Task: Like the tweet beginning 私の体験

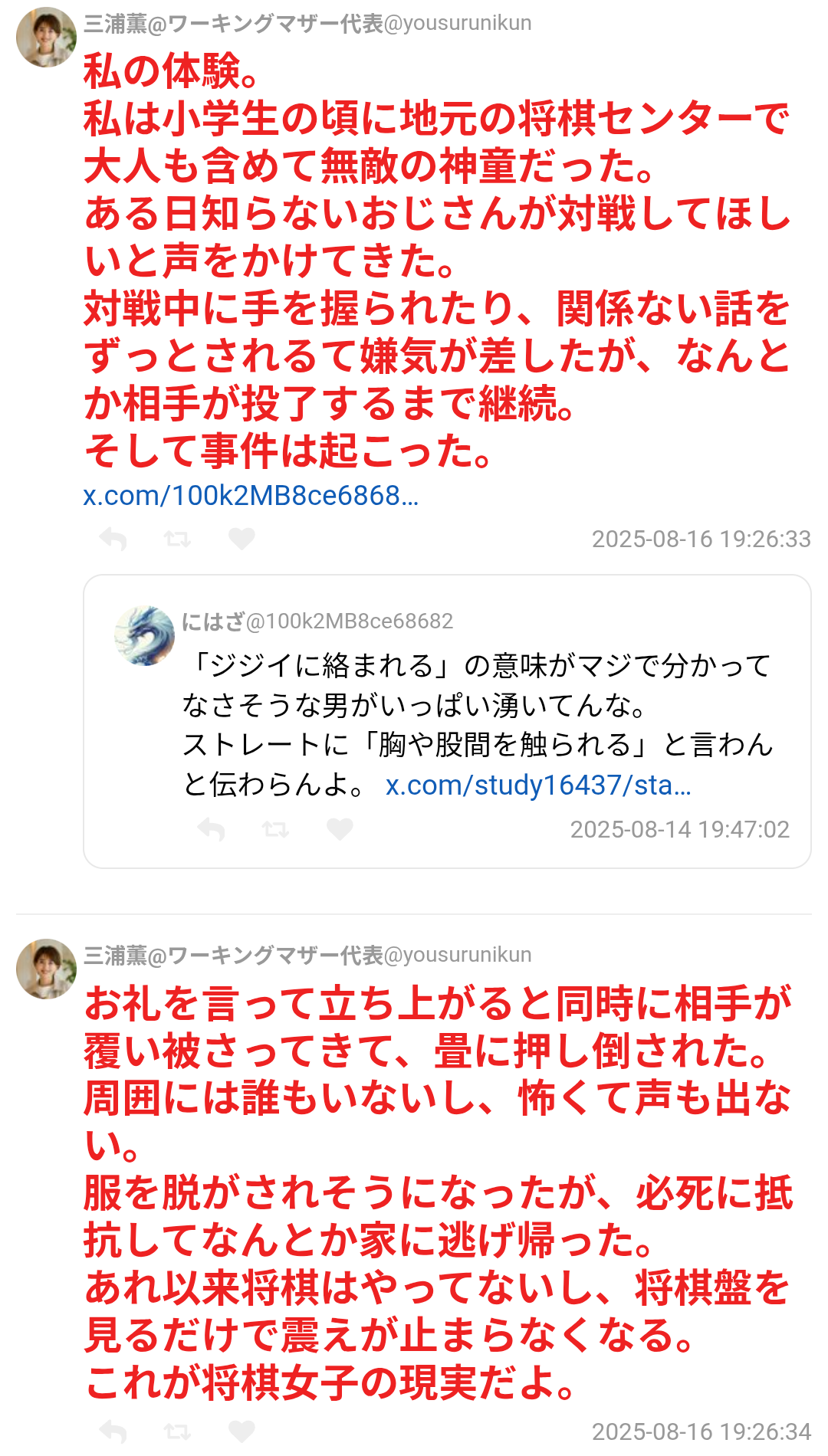Action: tap(242, 539)
